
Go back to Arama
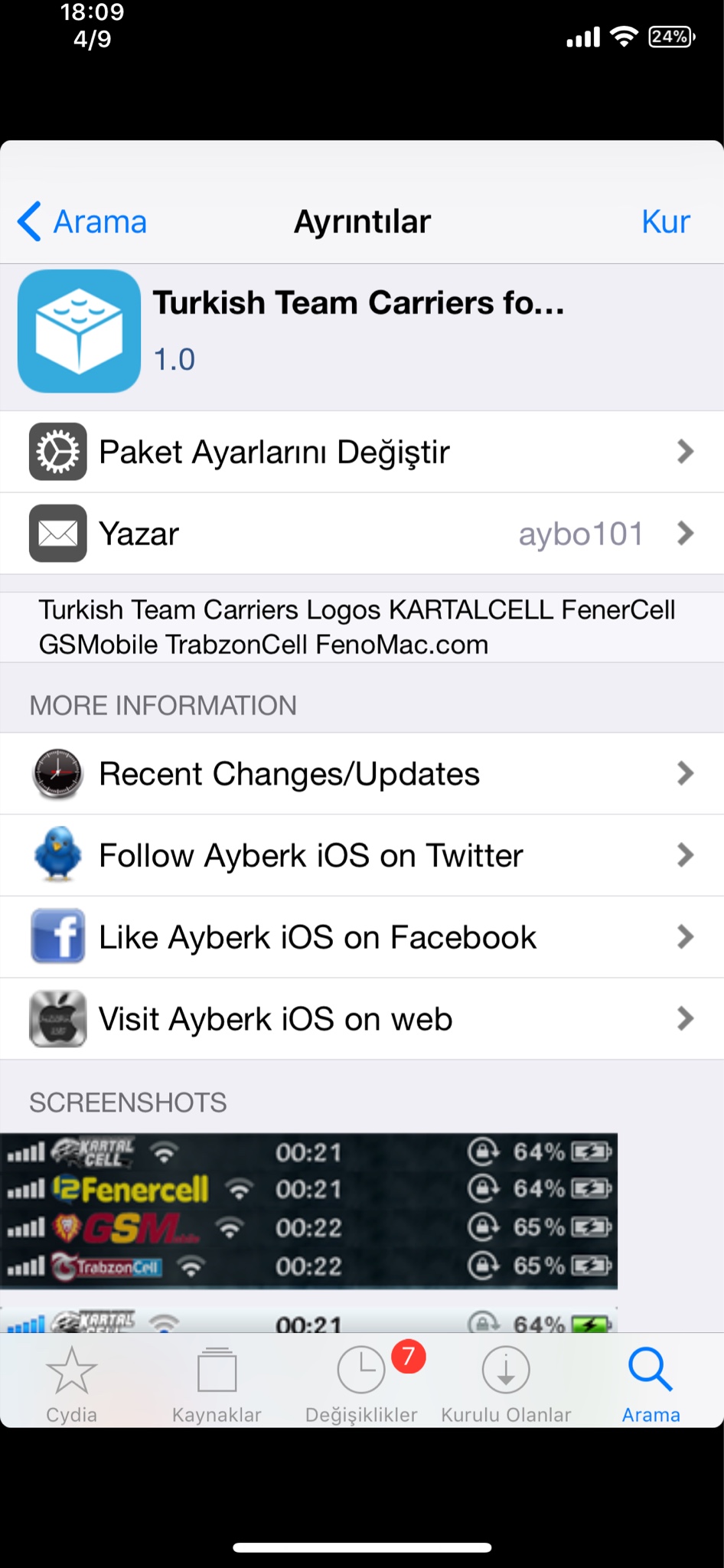coord(83,222)
